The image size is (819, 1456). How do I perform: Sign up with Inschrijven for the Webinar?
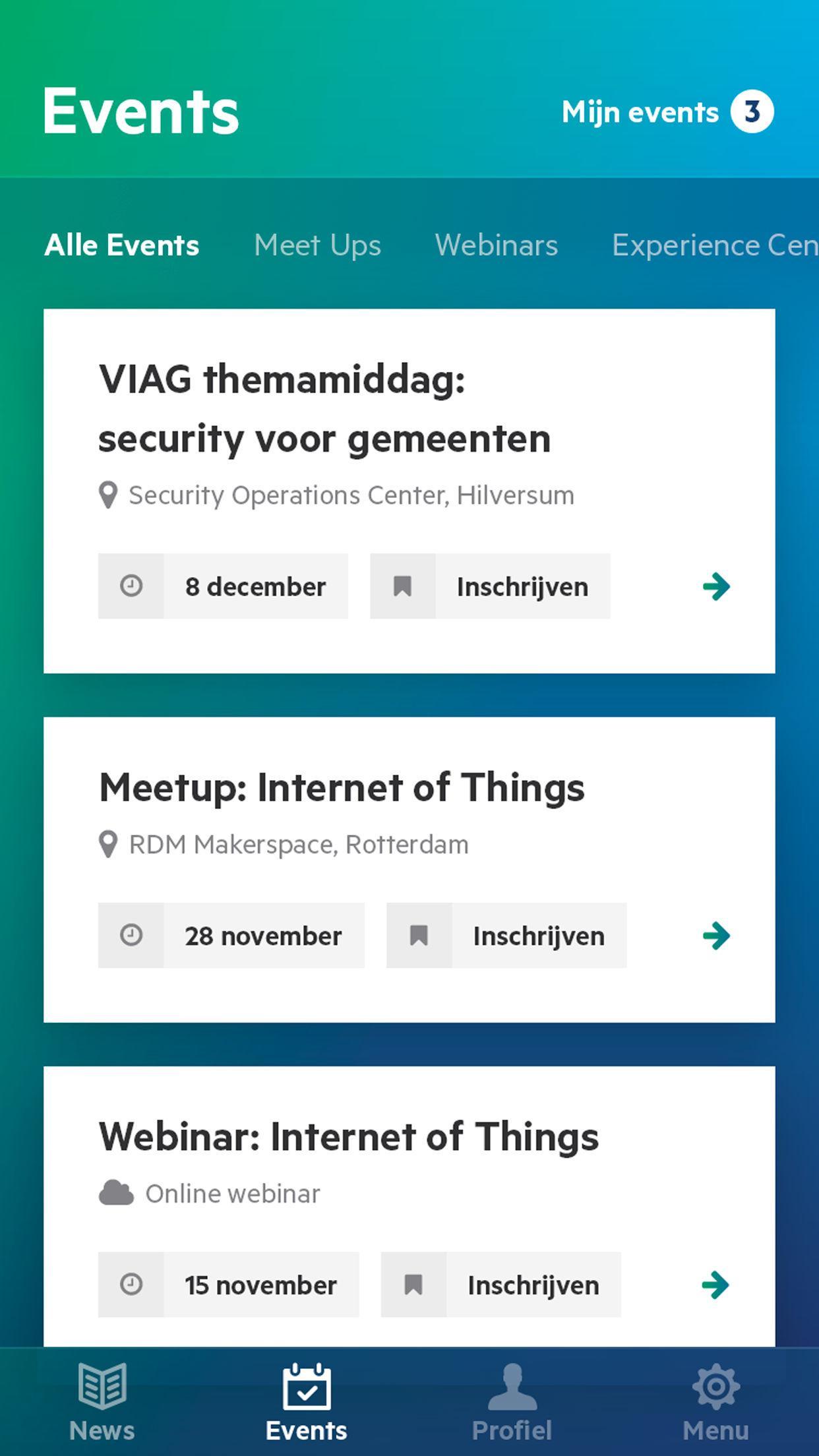[501, 1285]
